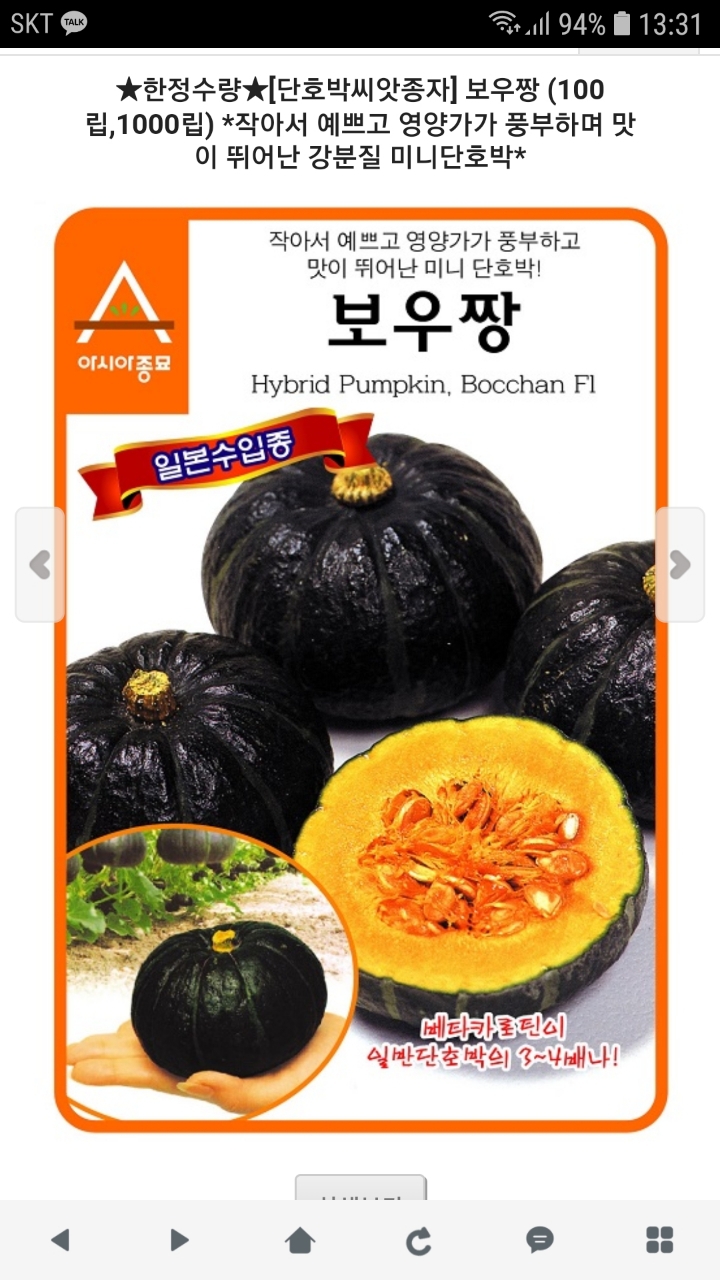Reload the current page
Screen dimensions: 720x1280
click(419, 1241)
